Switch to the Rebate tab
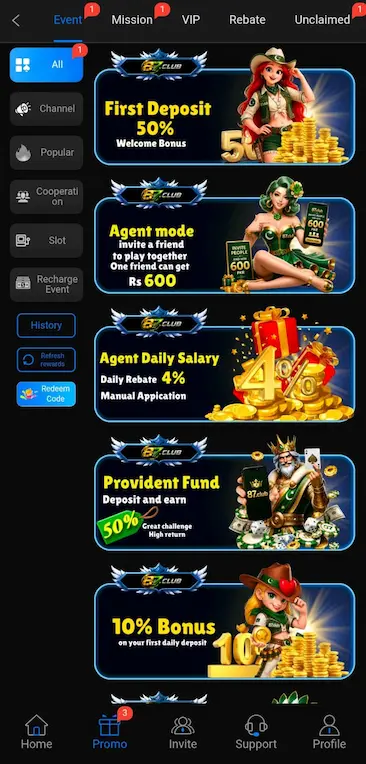The image size is (366, 764). pos(248,20)
